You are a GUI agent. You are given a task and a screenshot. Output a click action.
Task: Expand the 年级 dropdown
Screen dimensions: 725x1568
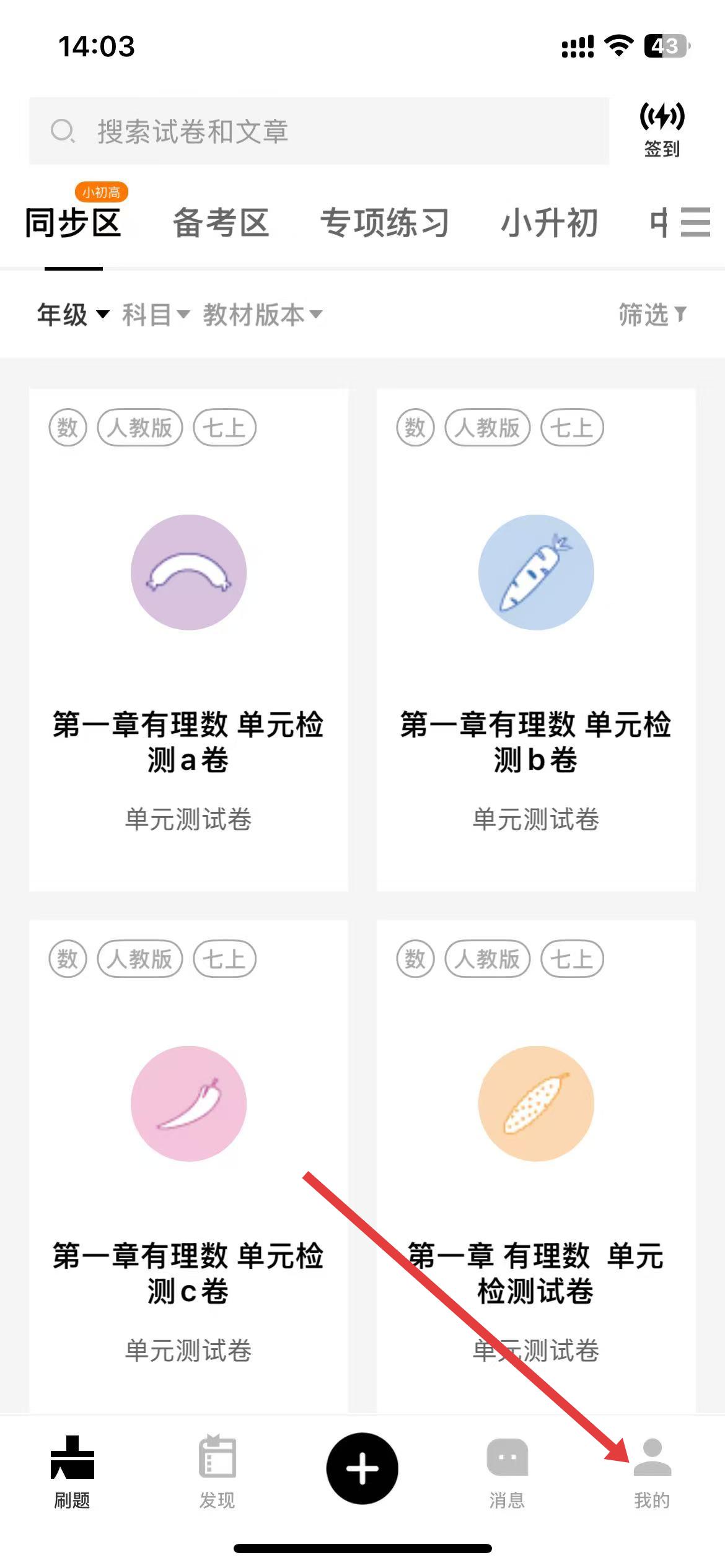pyautogui.click(x=73, y=315)
